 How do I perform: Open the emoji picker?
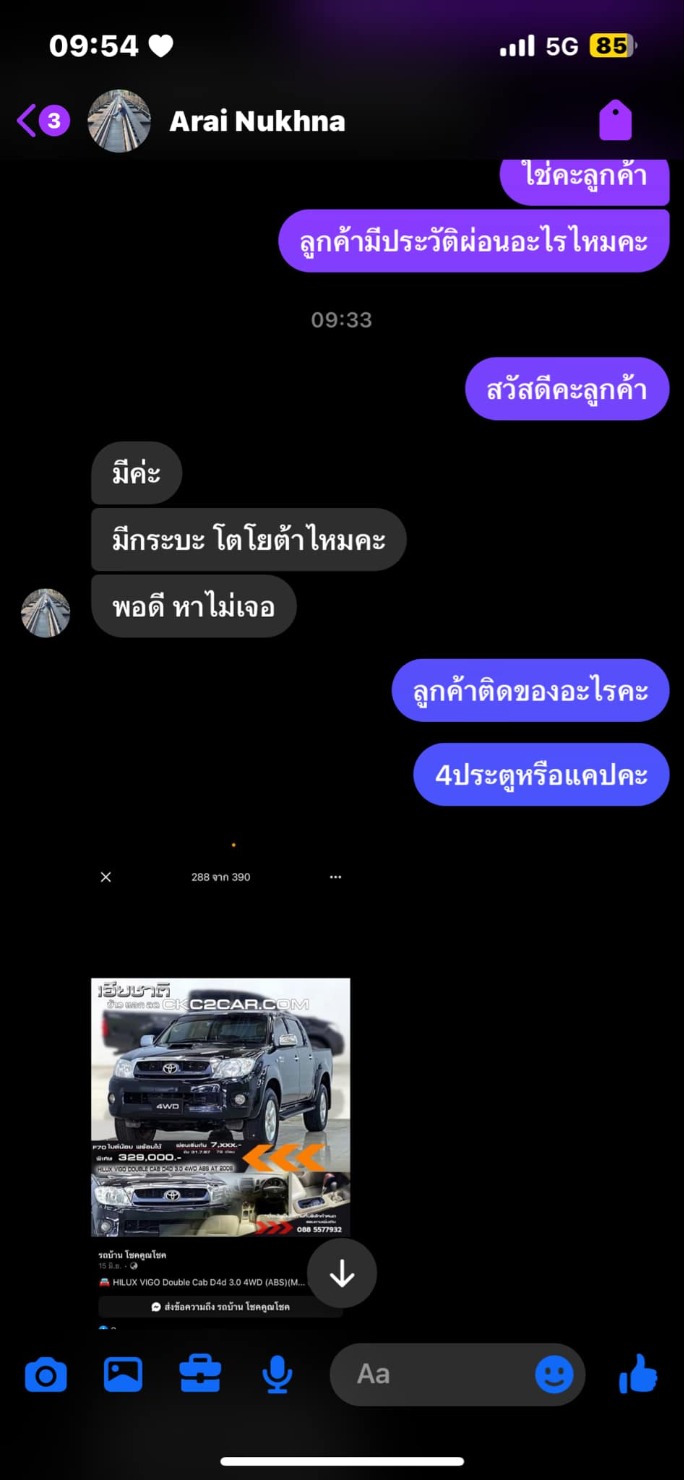pos(554,1375)
